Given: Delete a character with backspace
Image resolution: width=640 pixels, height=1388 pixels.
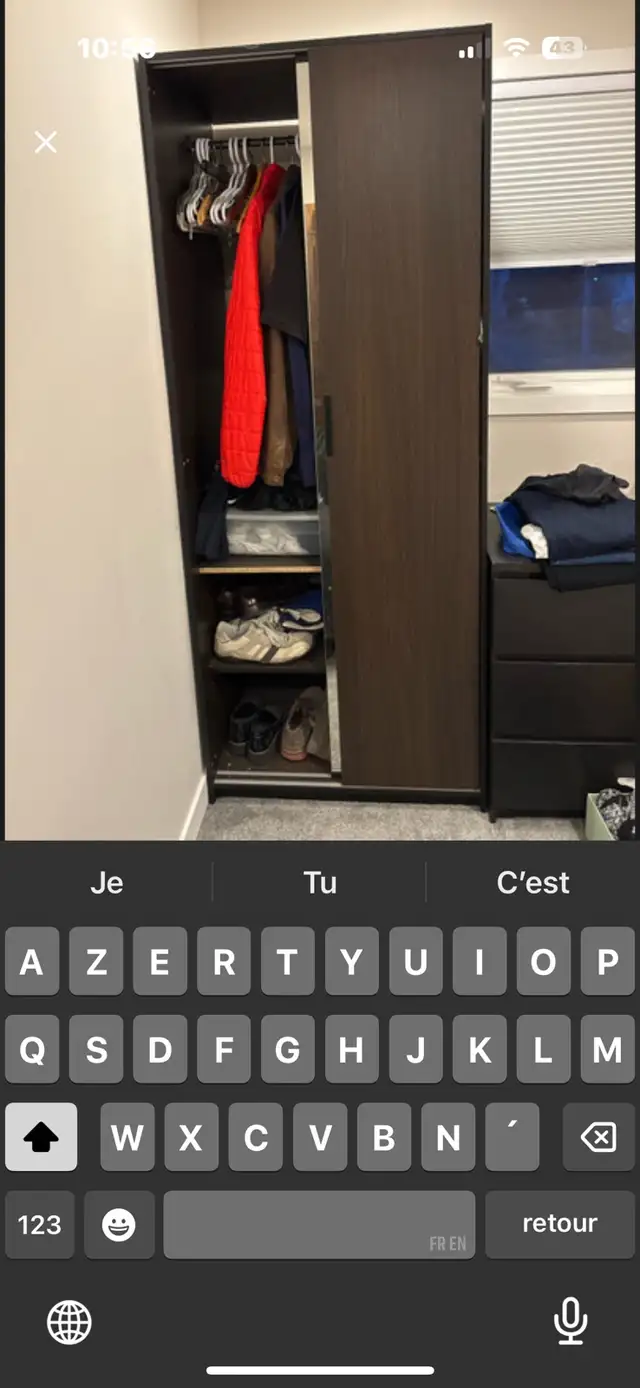Looking at the screenshot, I should click(x=599, y=1137).
